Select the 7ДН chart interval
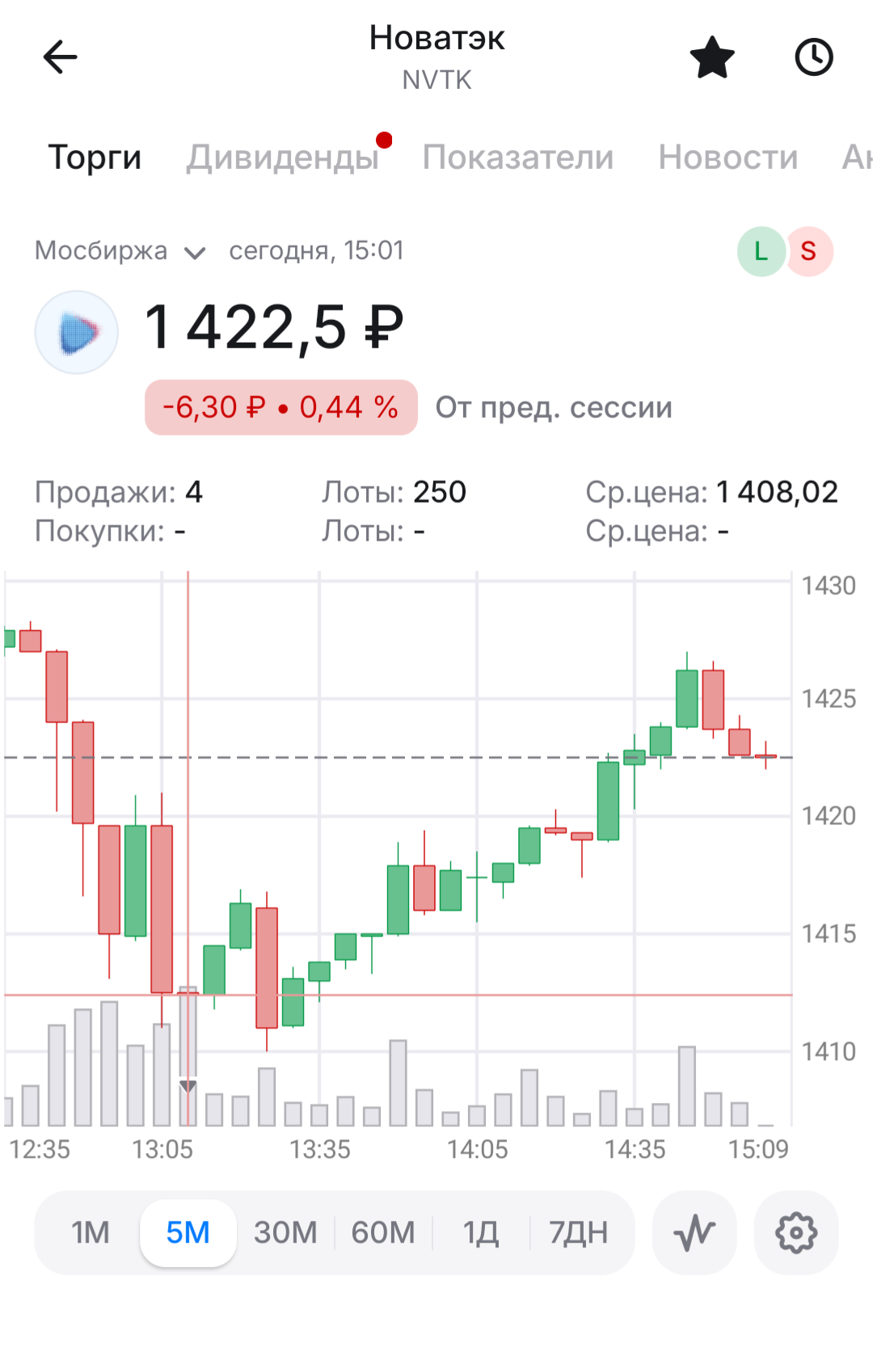Screen dimensions: 873x1372 (x=578, y=1233)
